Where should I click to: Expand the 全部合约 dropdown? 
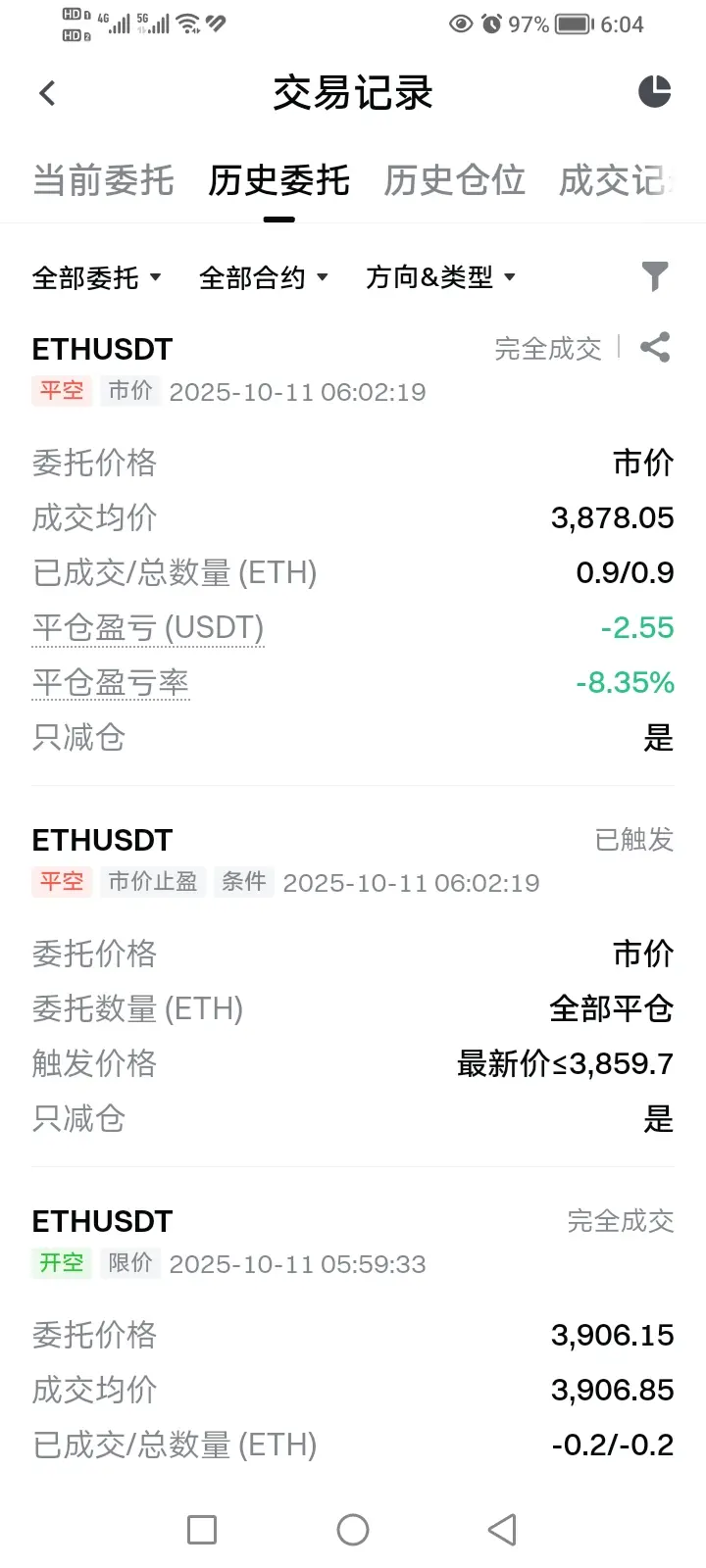click(x=263, y=277)
